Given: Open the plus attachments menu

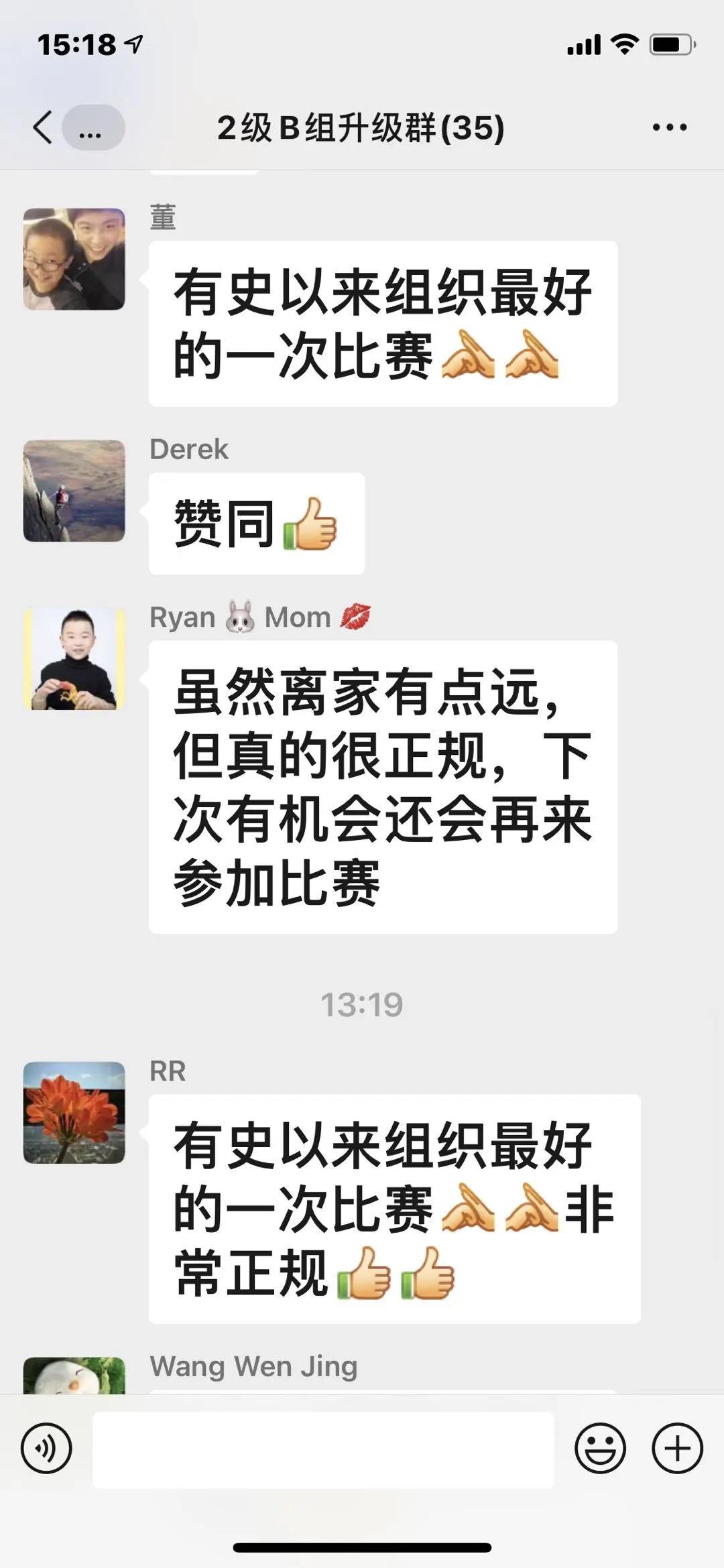Looking at the screenshot, I should (x=677, y=1448).
